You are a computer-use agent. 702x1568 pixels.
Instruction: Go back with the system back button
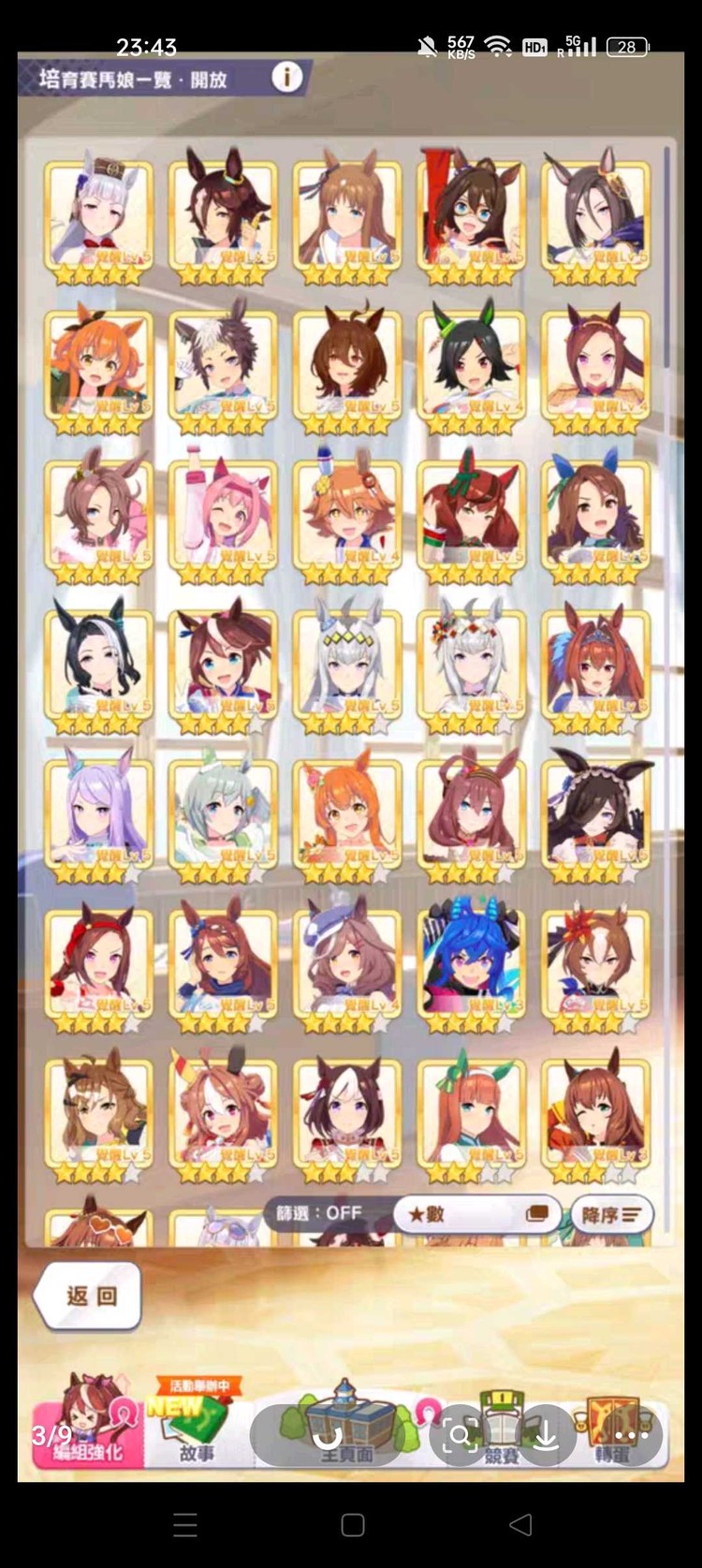coord(520,1524)
